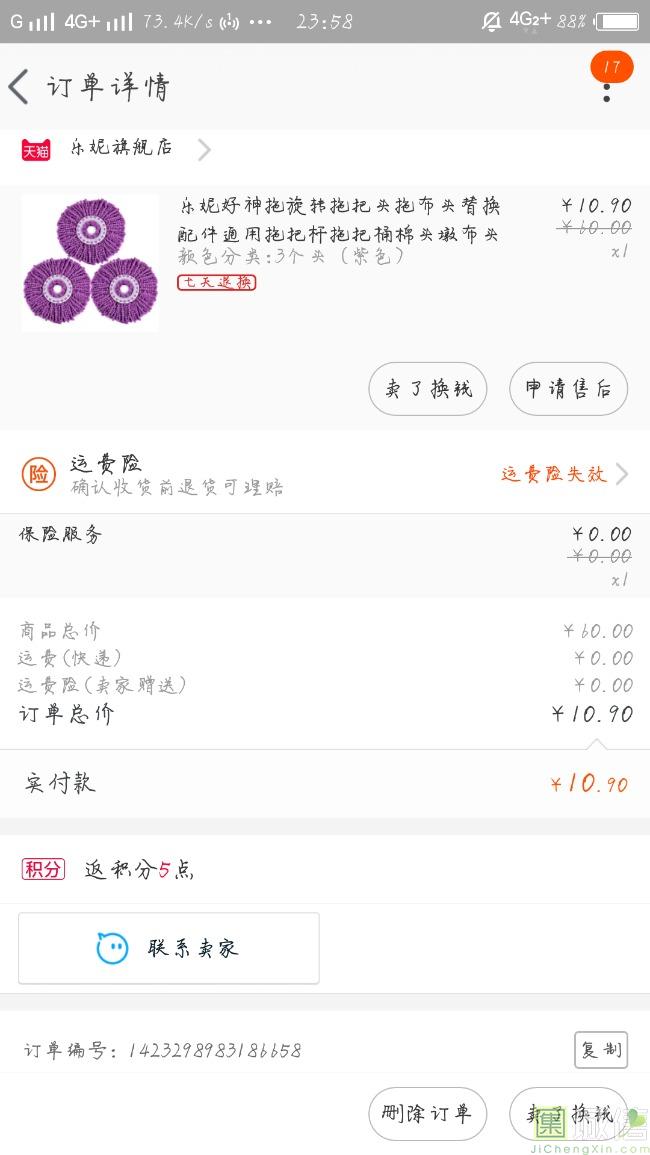The image size is (650, 1155).
Task: Open the overflow menu with the 17 badge
Action: 606,88
